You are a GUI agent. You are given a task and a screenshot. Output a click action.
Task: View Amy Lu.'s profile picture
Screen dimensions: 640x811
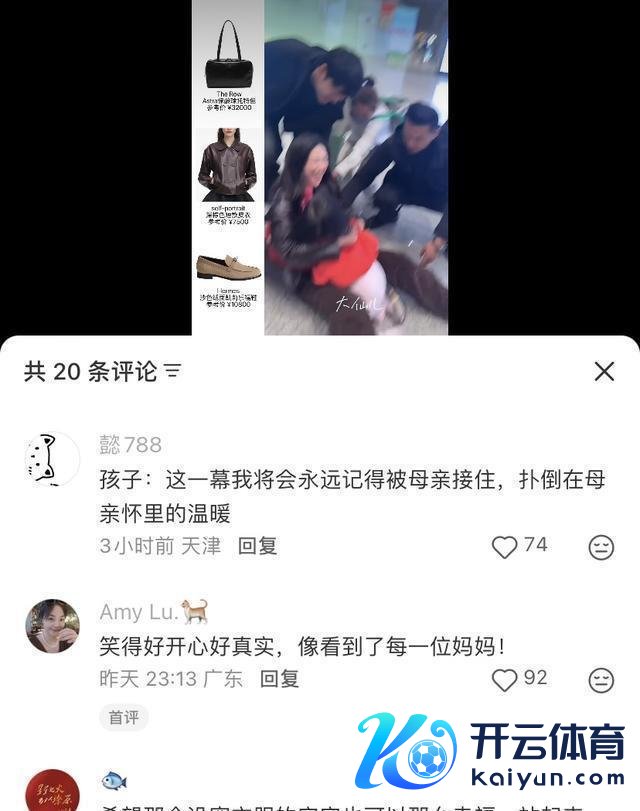[x=52, y=627]
